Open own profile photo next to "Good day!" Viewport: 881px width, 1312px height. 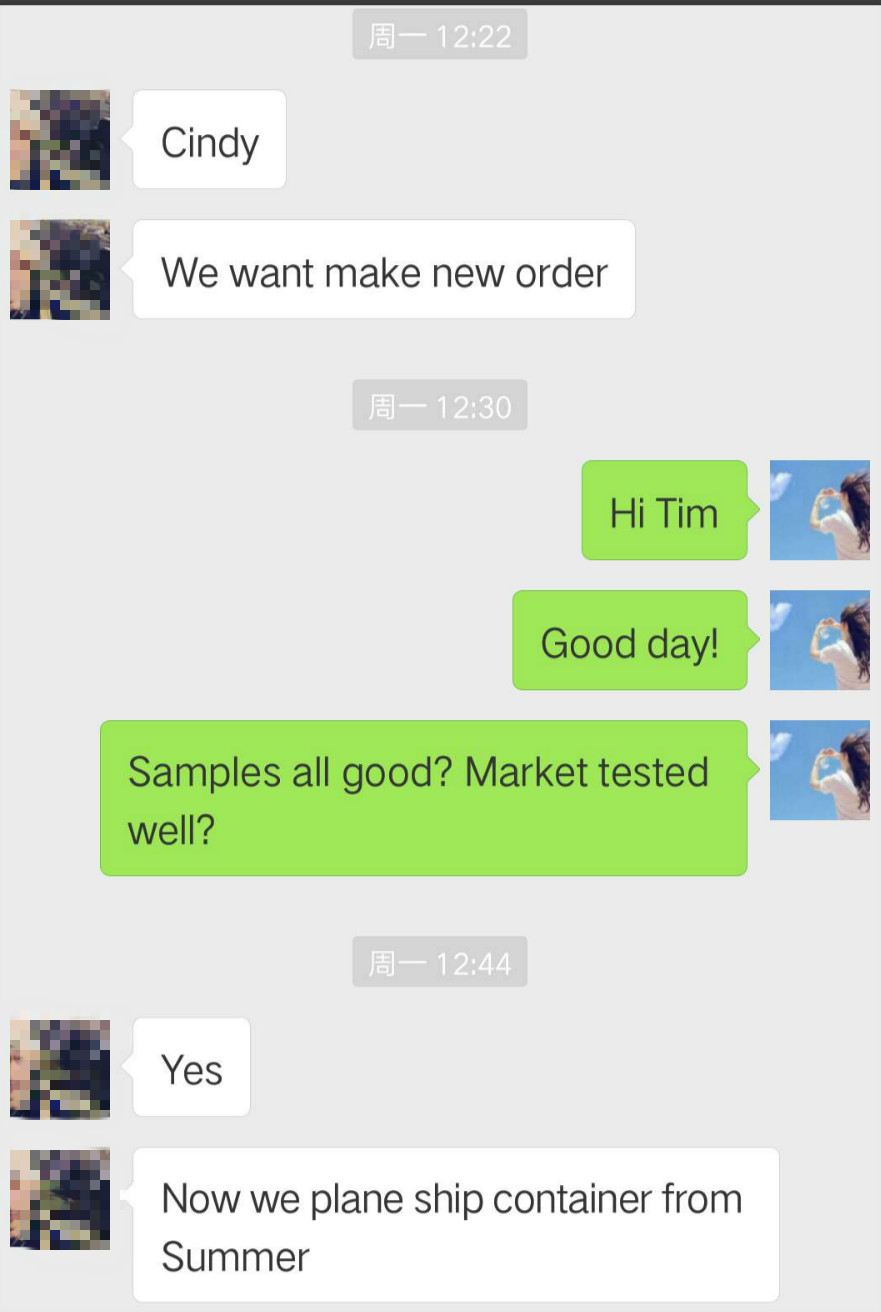click(x=819, y=640)
